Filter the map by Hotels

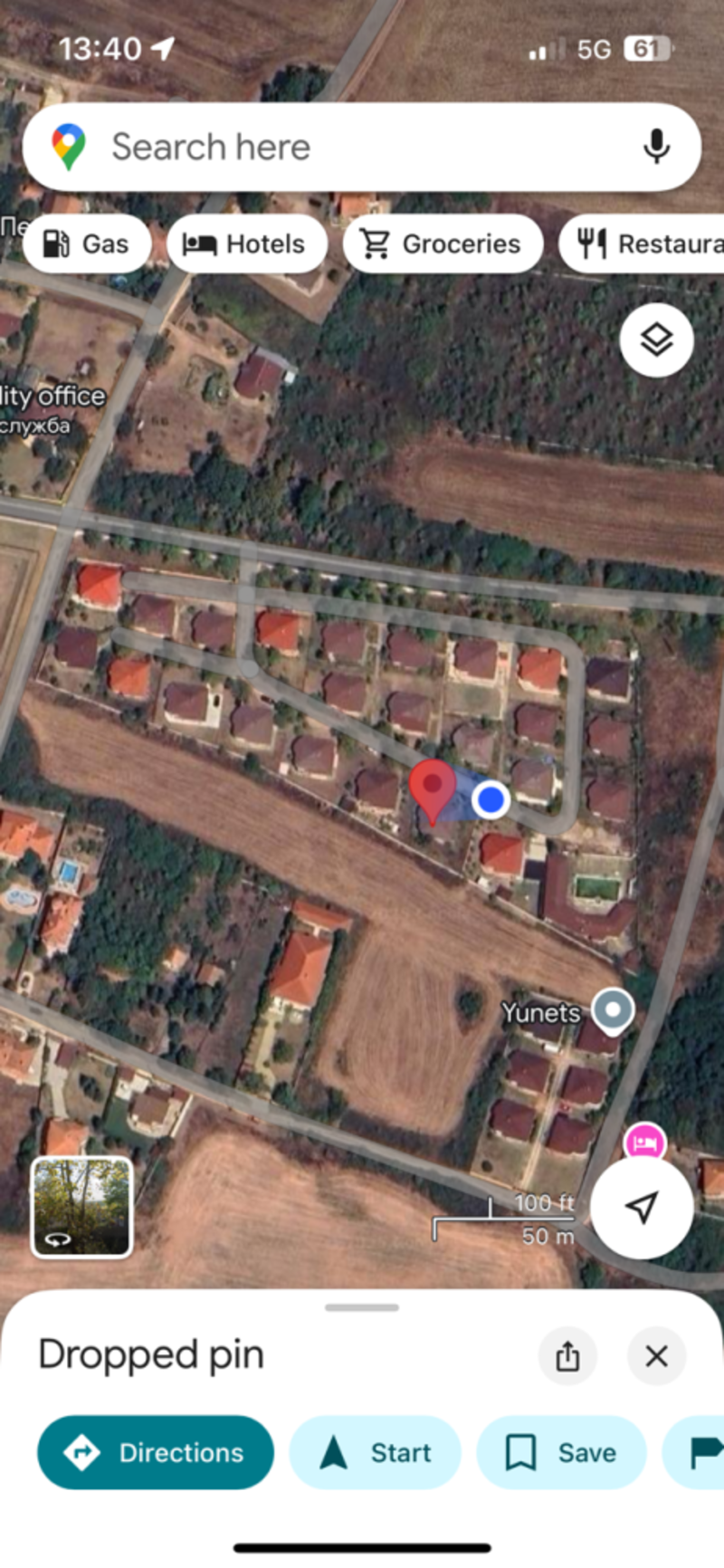pyautogui.click(x=246, y=244)
